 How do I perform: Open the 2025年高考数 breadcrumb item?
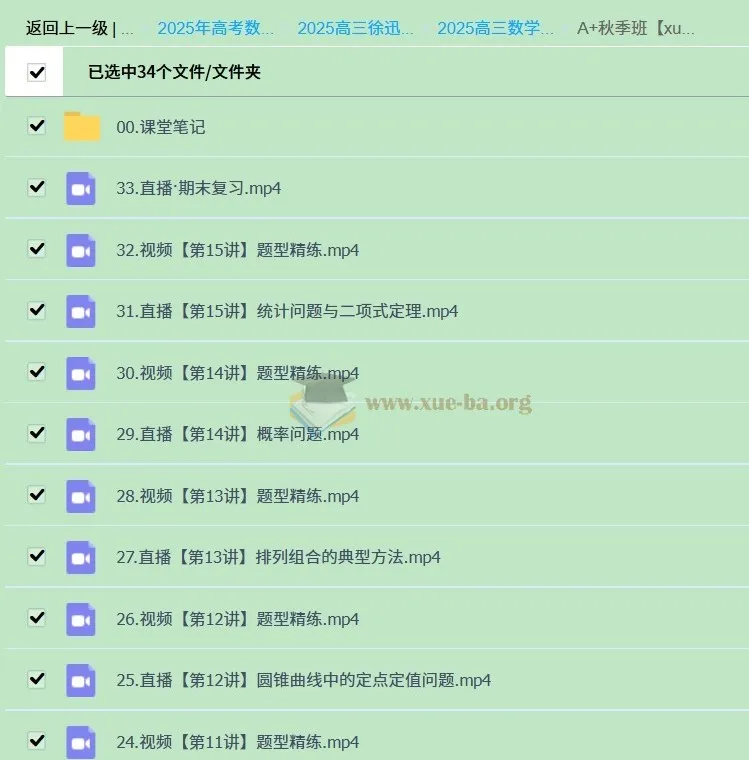[215, 27]
